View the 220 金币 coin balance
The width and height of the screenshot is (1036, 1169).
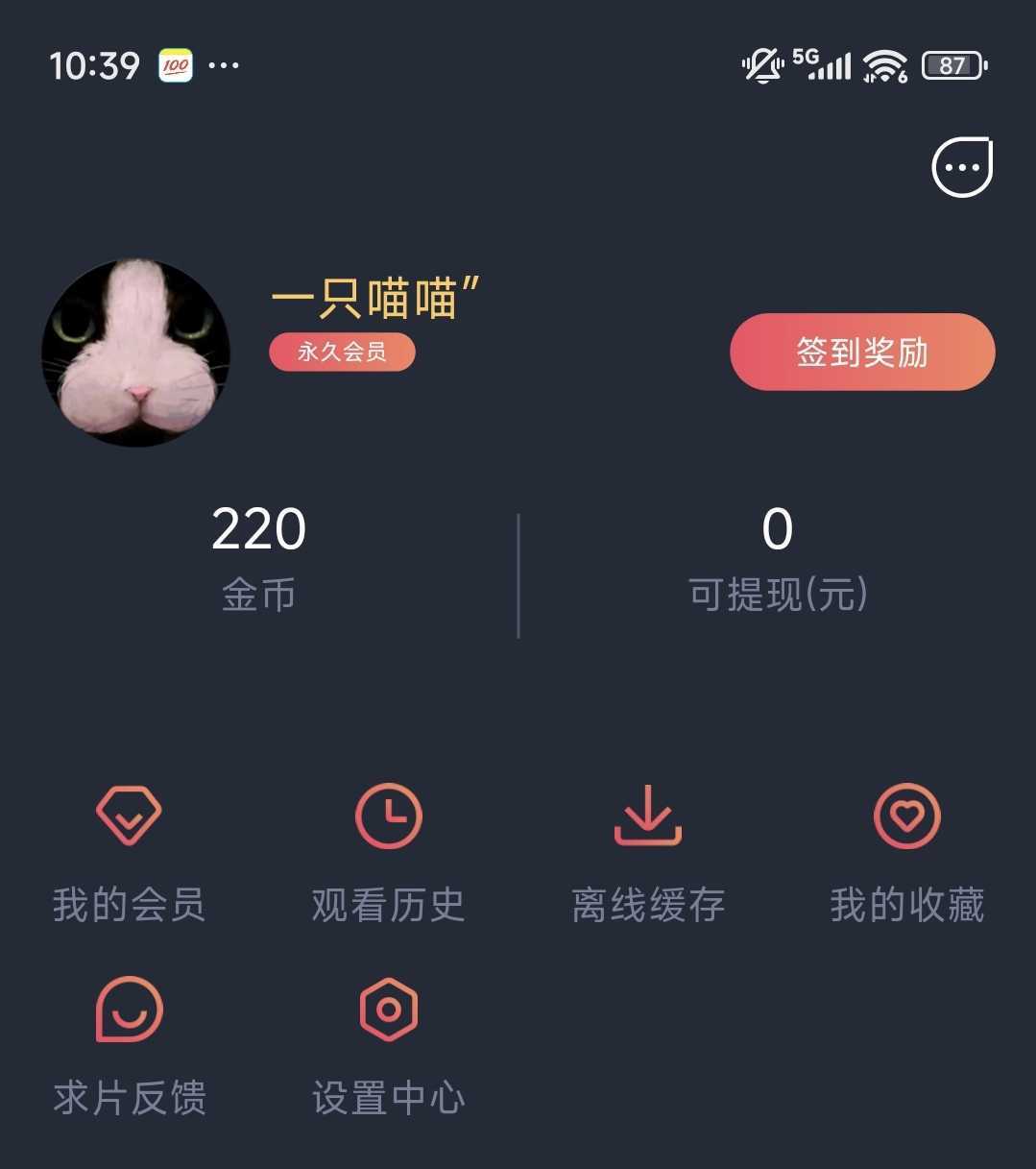(258, 557)
